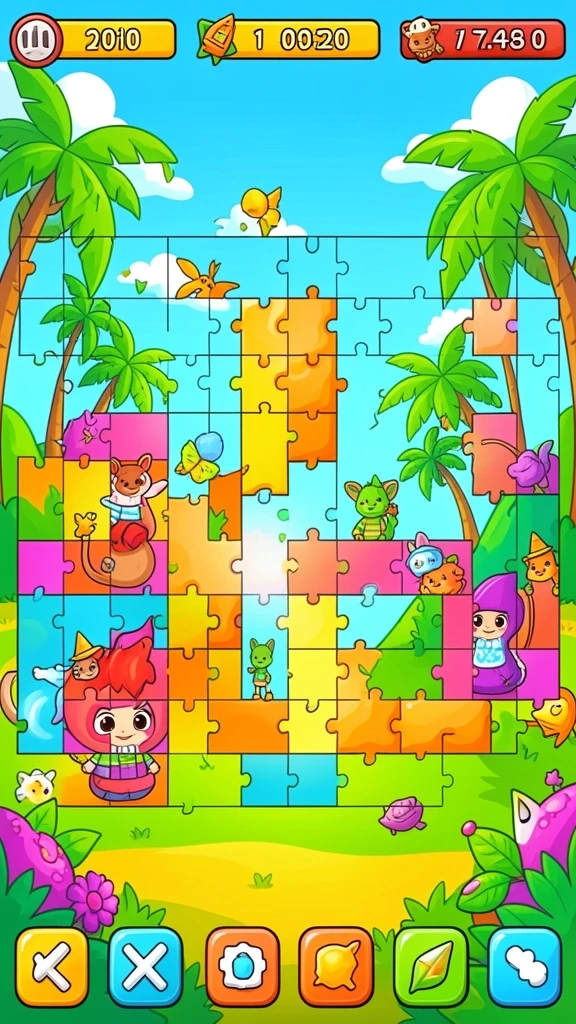
Task: Tap the yellow X button
Action: (x=52, y=966)
